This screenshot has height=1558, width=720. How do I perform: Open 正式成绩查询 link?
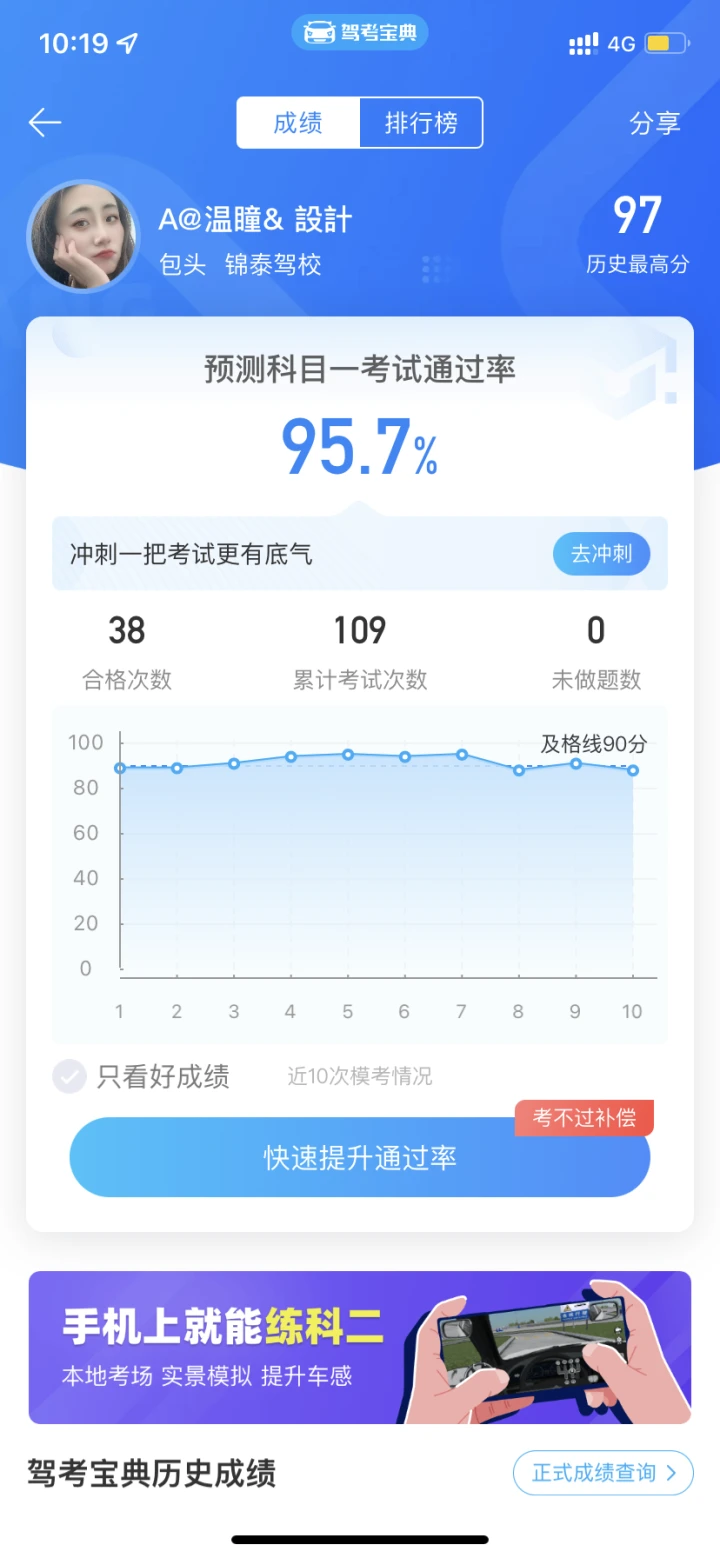pos(603,1472)
